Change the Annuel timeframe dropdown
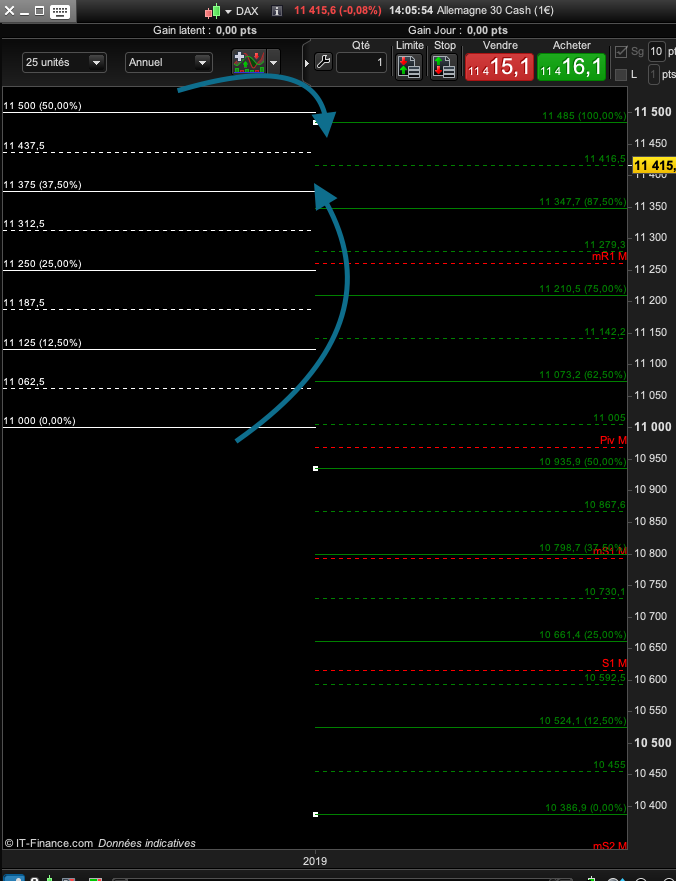This screenshot has height=881, width=676. 166,62
